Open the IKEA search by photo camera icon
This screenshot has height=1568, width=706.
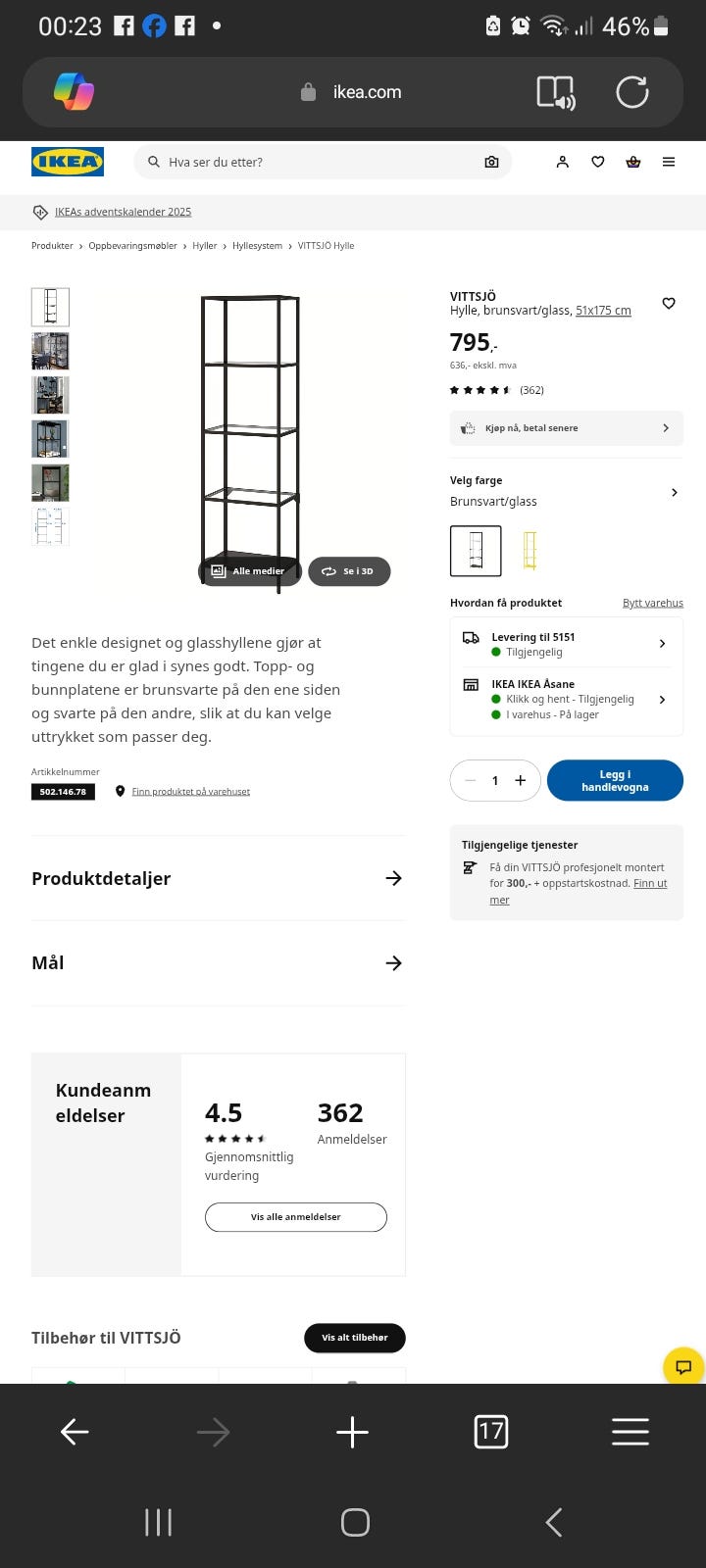click(x=491, y=162)
